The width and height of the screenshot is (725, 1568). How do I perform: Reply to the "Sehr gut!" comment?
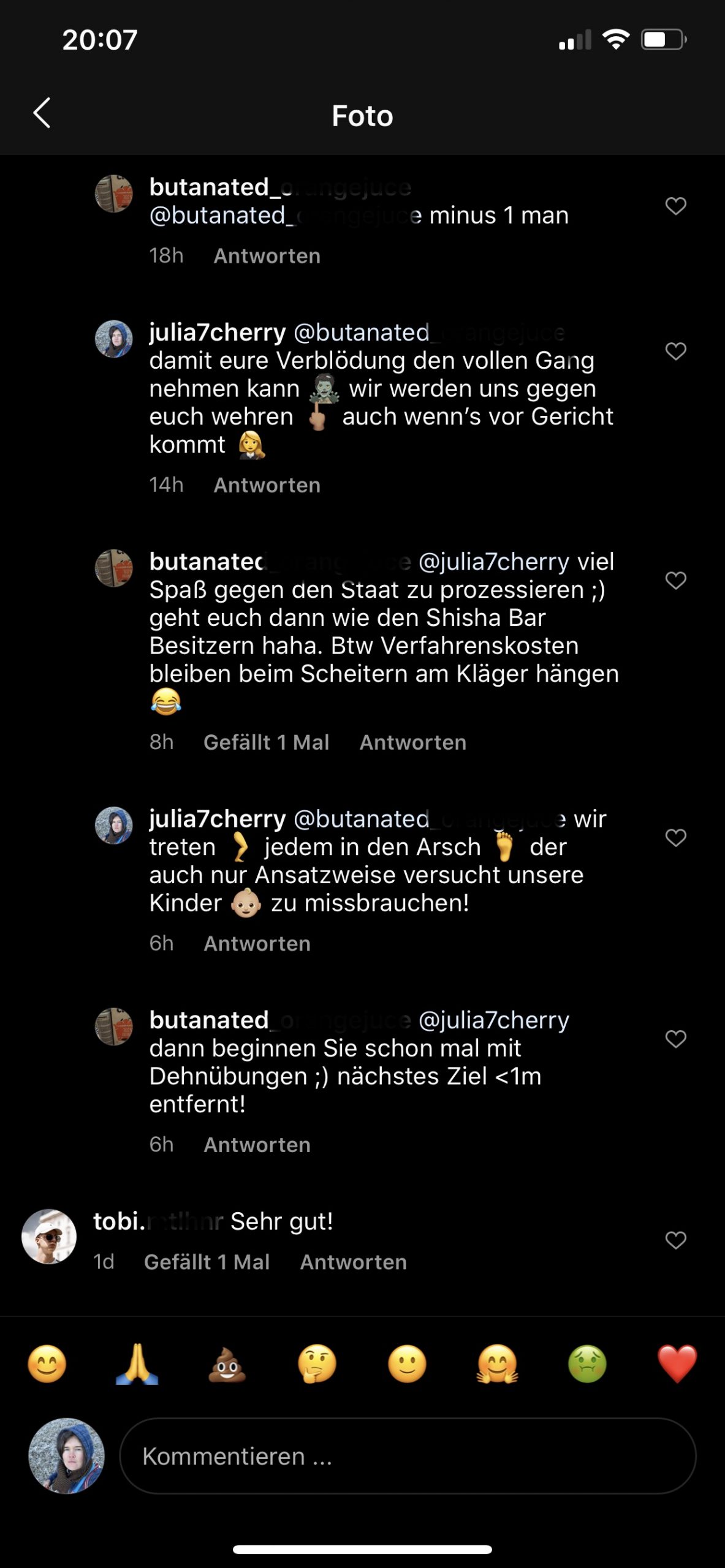point(353,1262)
